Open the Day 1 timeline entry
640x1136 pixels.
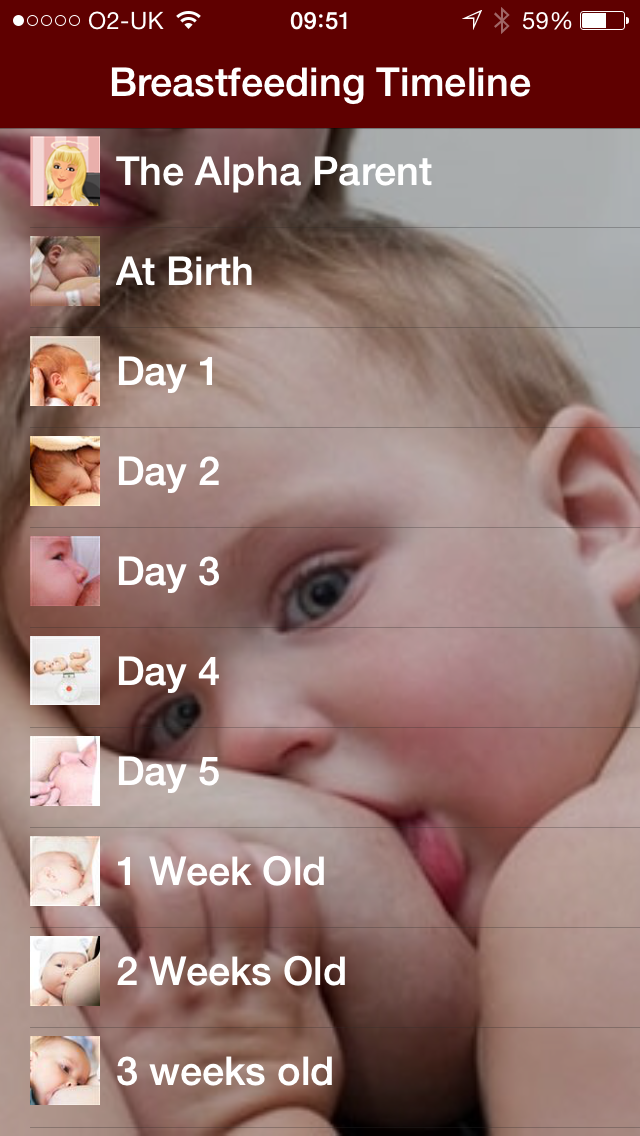[166, 372]
